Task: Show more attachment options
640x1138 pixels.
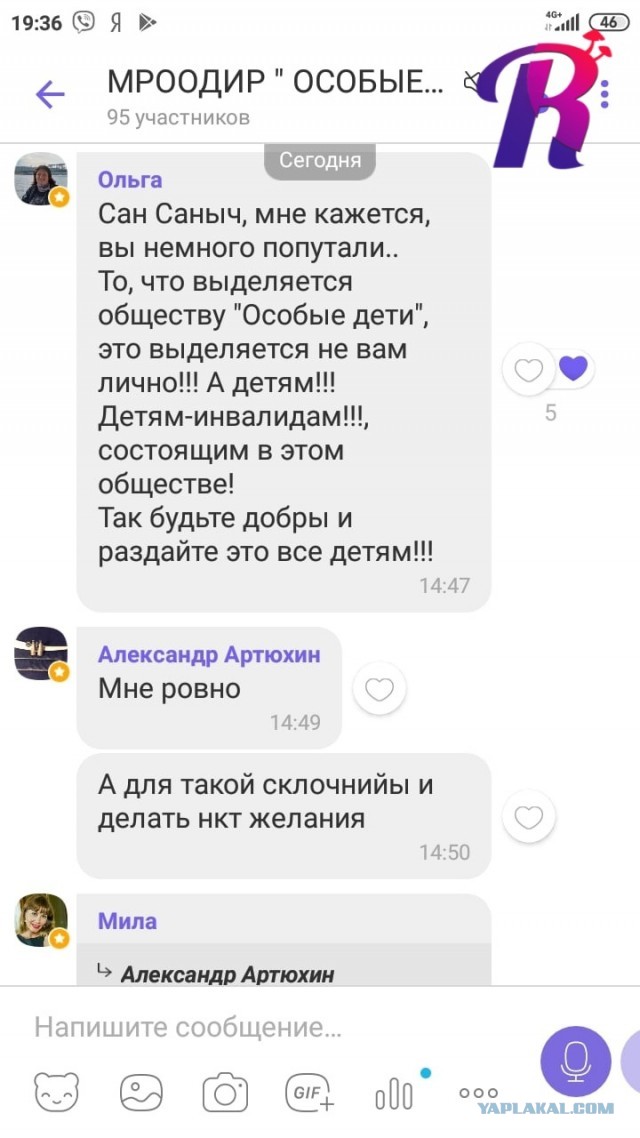Action: pyautogui.click(x=478, y=1092)
